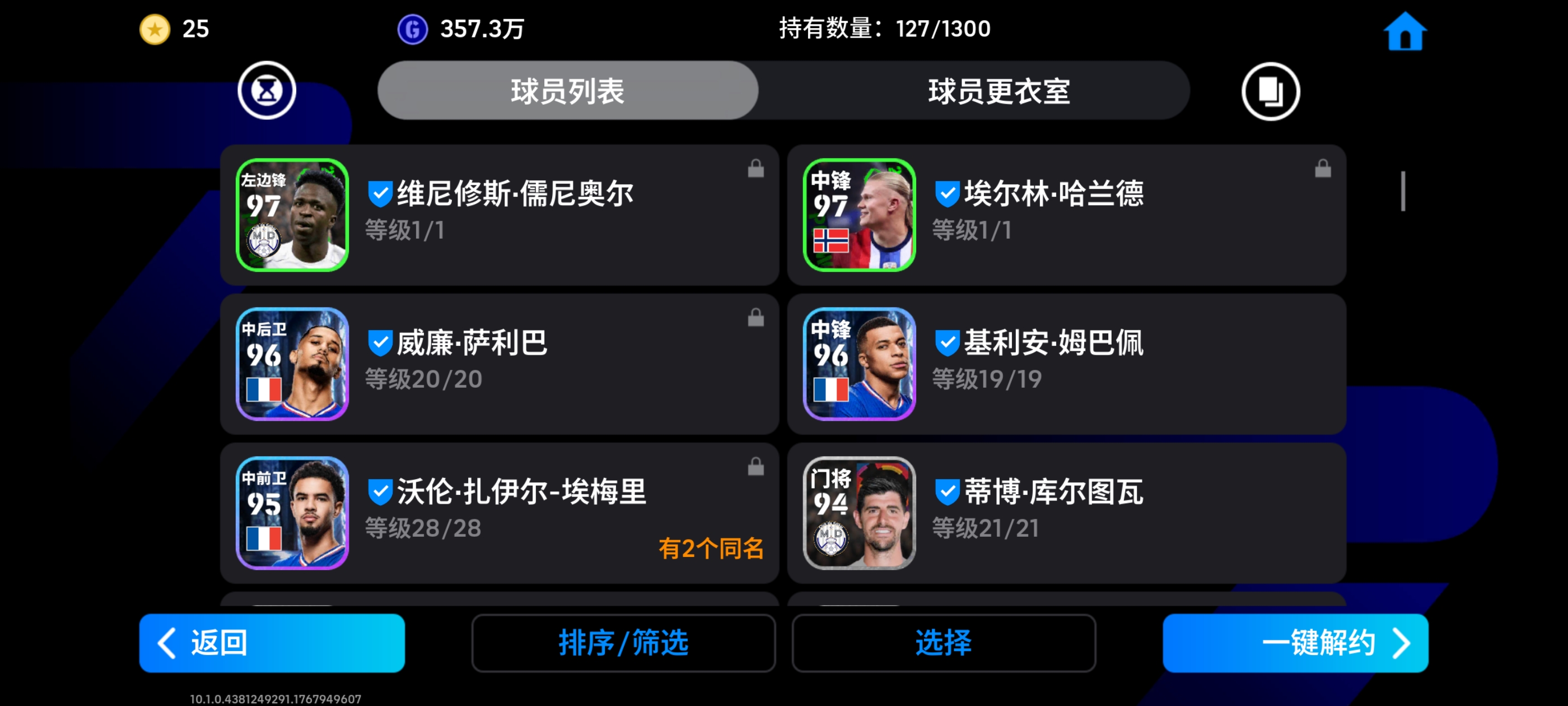
Task: Switch to the 球员列表 tab
Action: pos(567,91)
